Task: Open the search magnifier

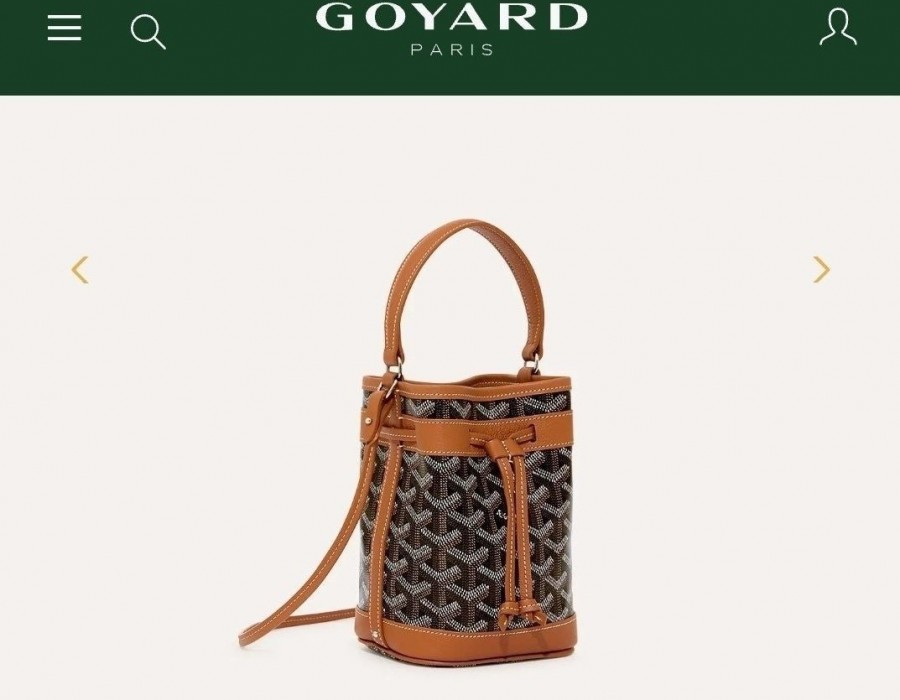Action: click(x=147, y=31)
